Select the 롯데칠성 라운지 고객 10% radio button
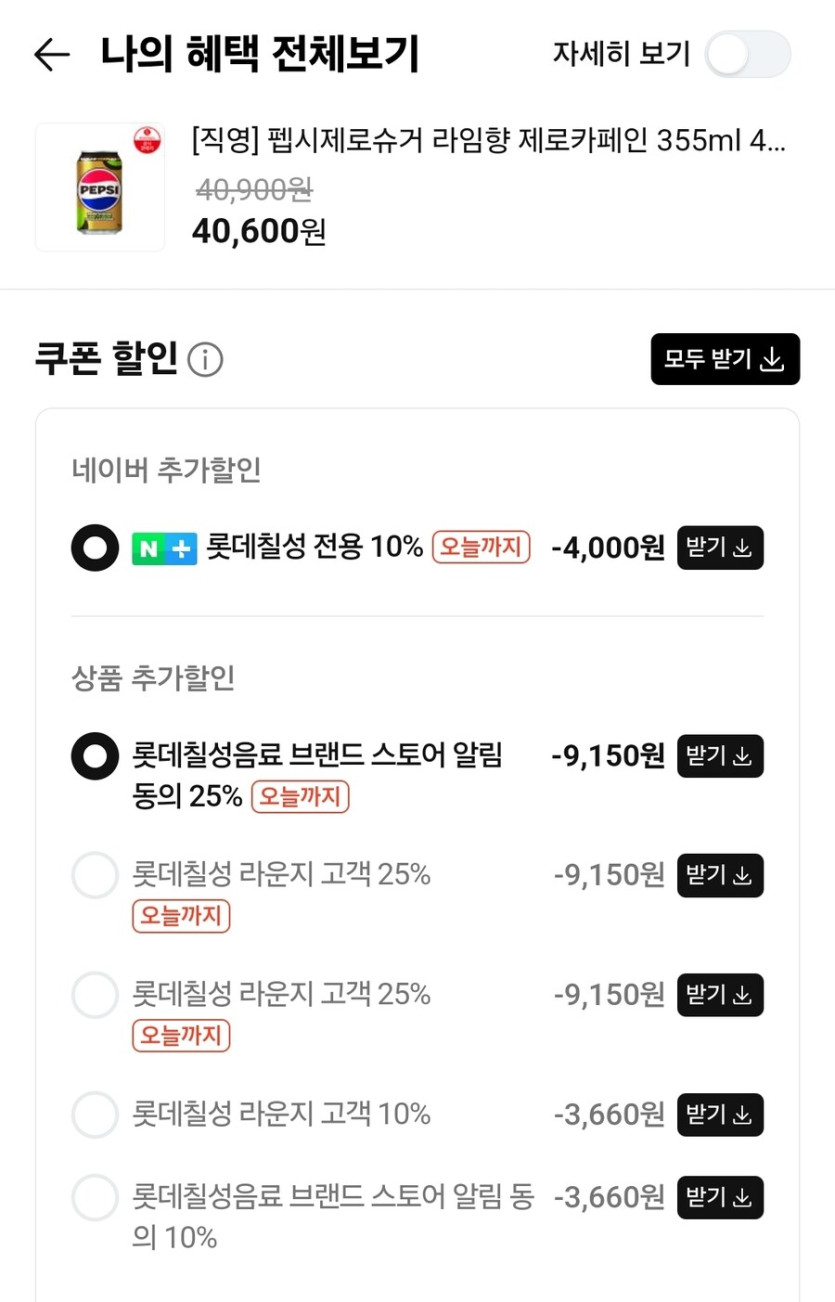 pos(94,1115)
